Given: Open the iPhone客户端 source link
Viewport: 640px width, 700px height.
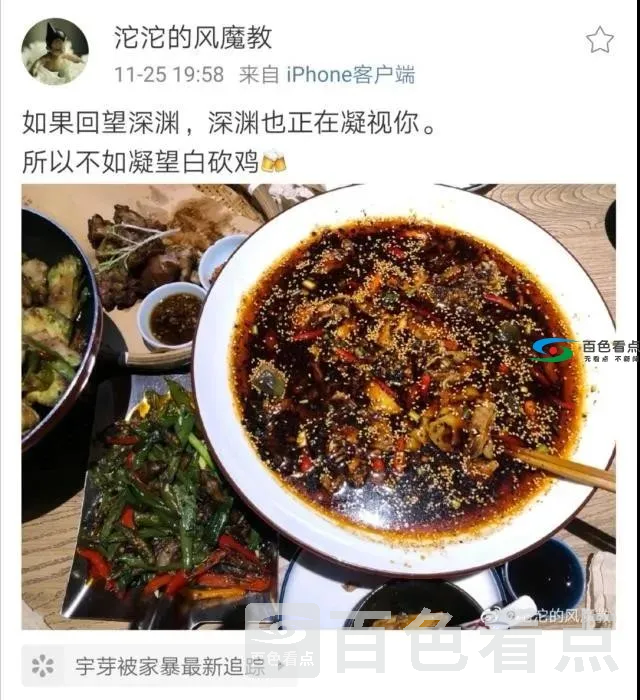Looking at the screenshot, I should pos(350,74).
